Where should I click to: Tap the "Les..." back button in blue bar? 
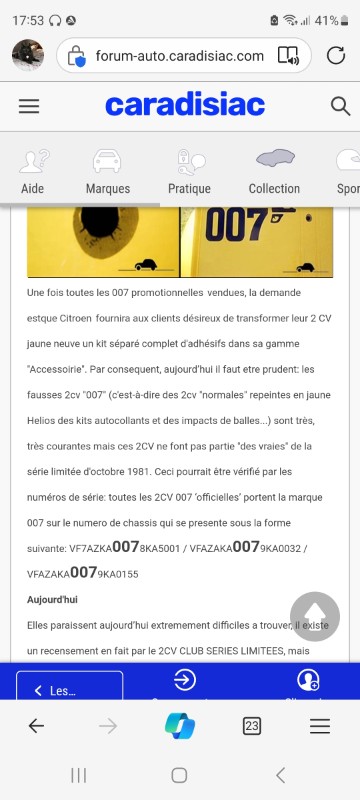click(70, 686)
